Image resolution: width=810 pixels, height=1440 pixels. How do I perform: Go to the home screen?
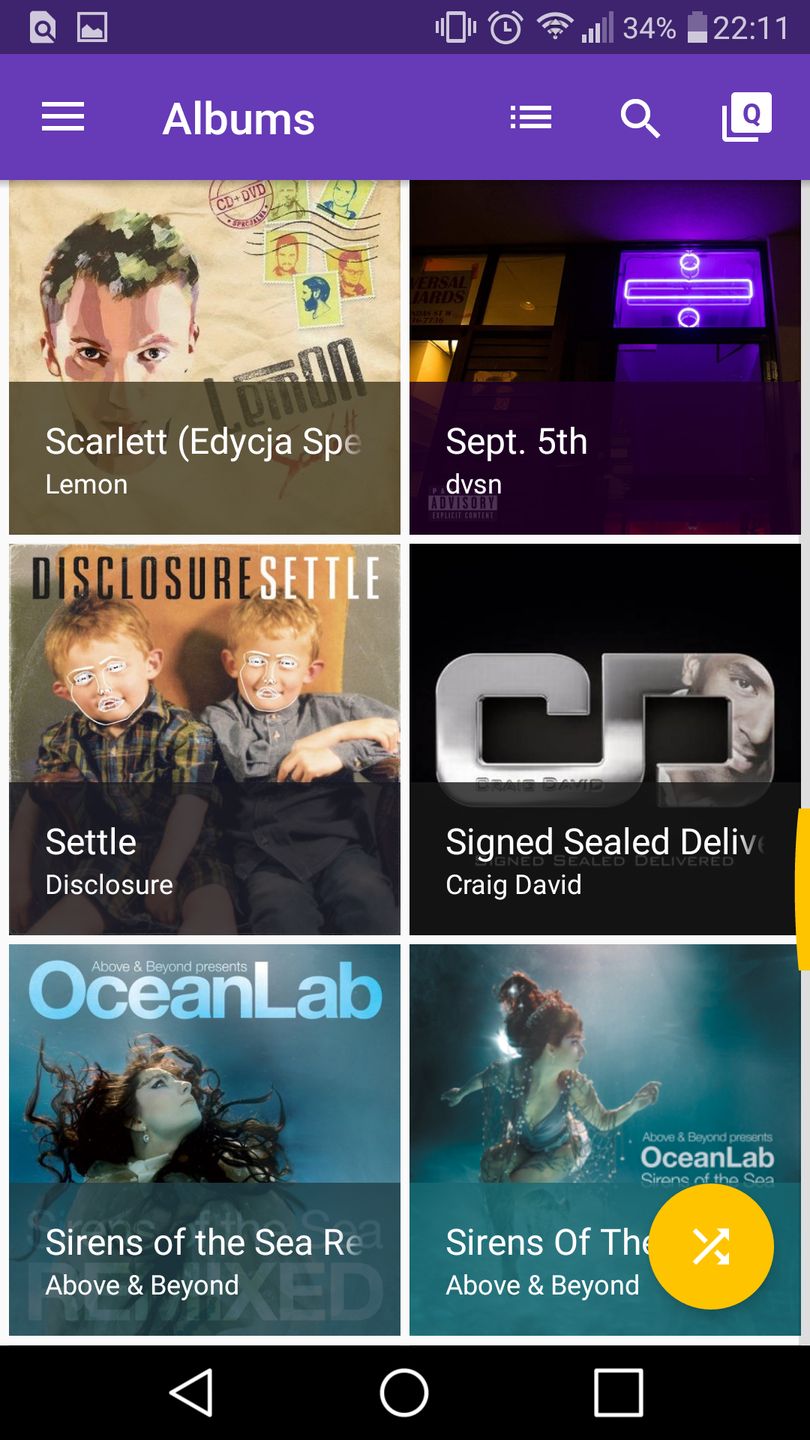404,1392
